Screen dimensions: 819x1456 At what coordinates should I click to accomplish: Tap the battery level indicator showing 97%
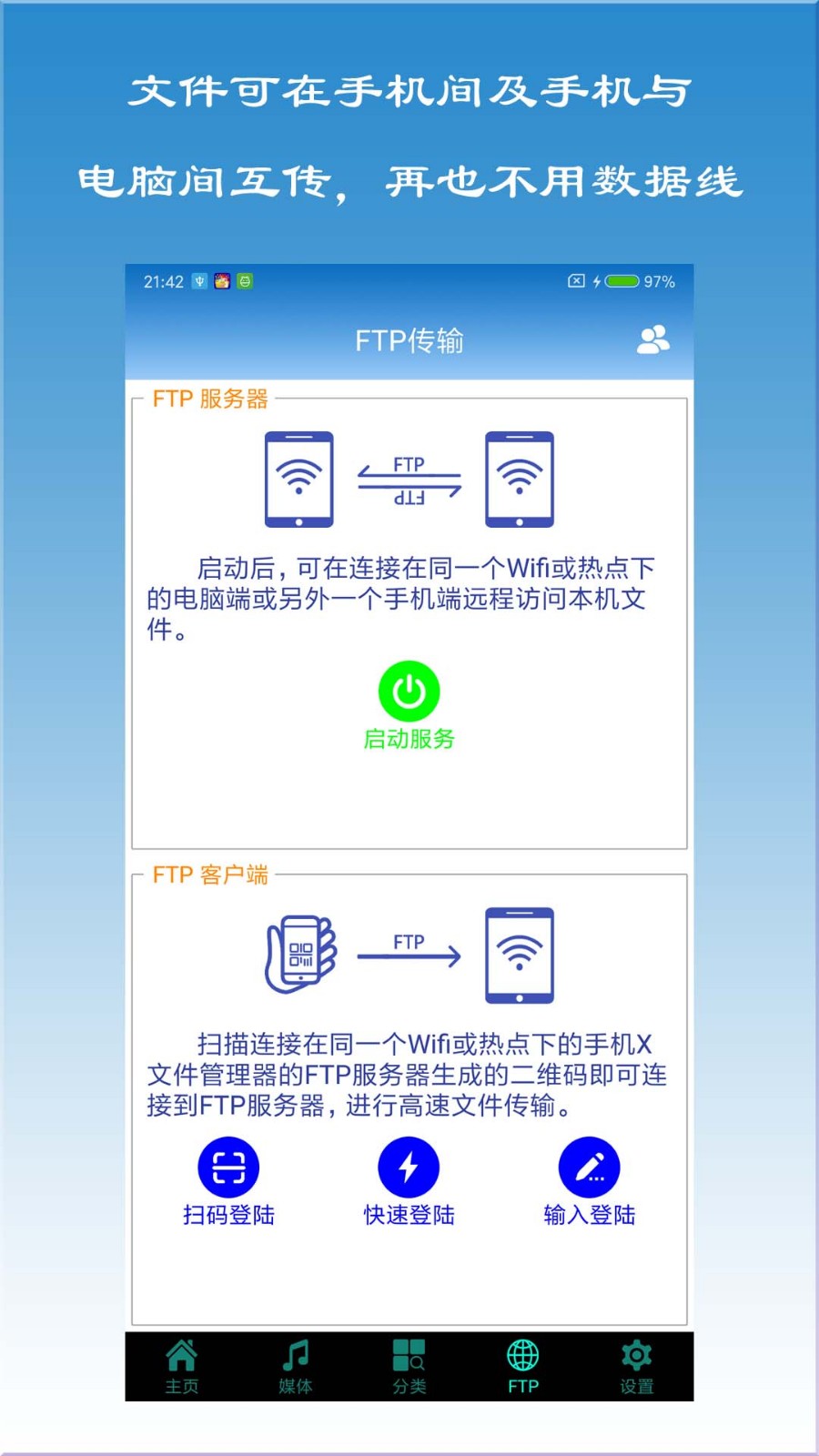pyautogui.click(x=623, y=282)
